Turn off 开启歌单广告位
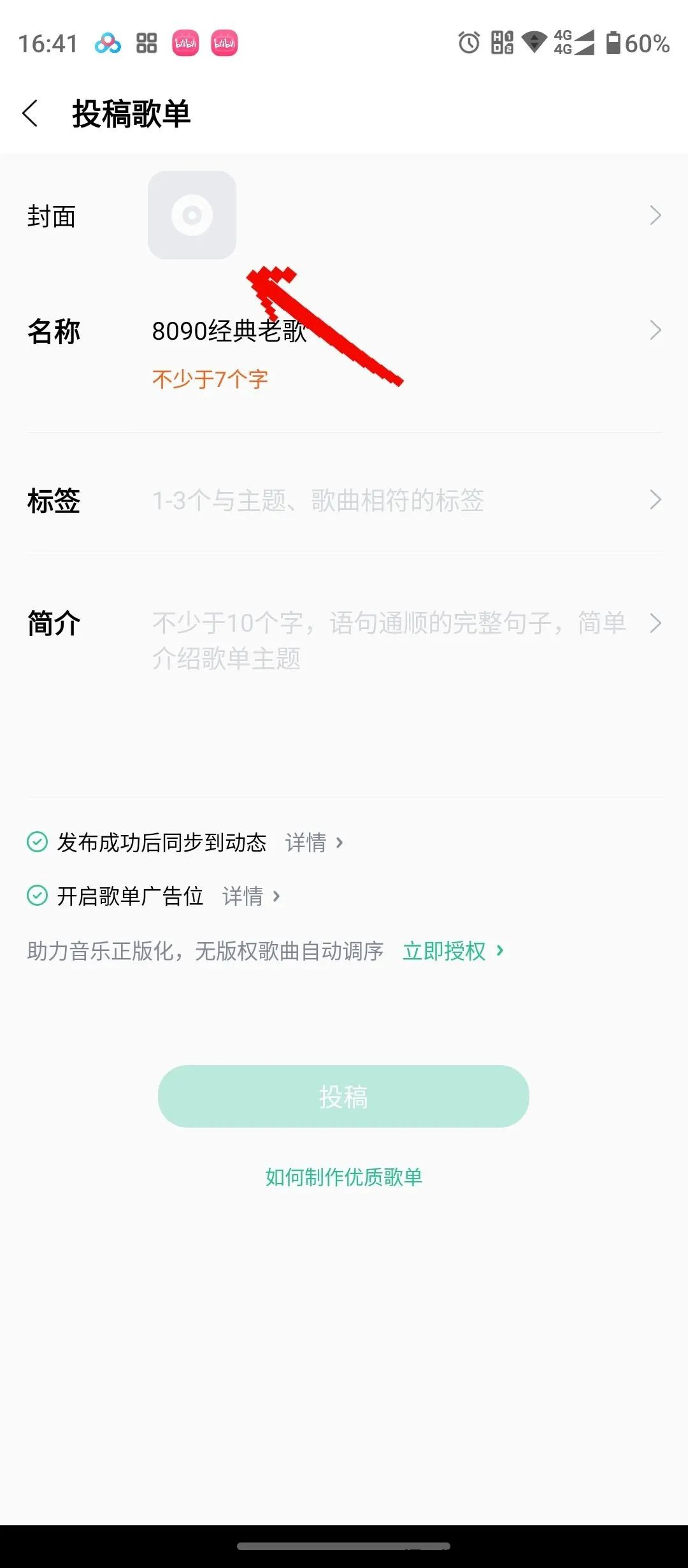 tap(36, 896)
